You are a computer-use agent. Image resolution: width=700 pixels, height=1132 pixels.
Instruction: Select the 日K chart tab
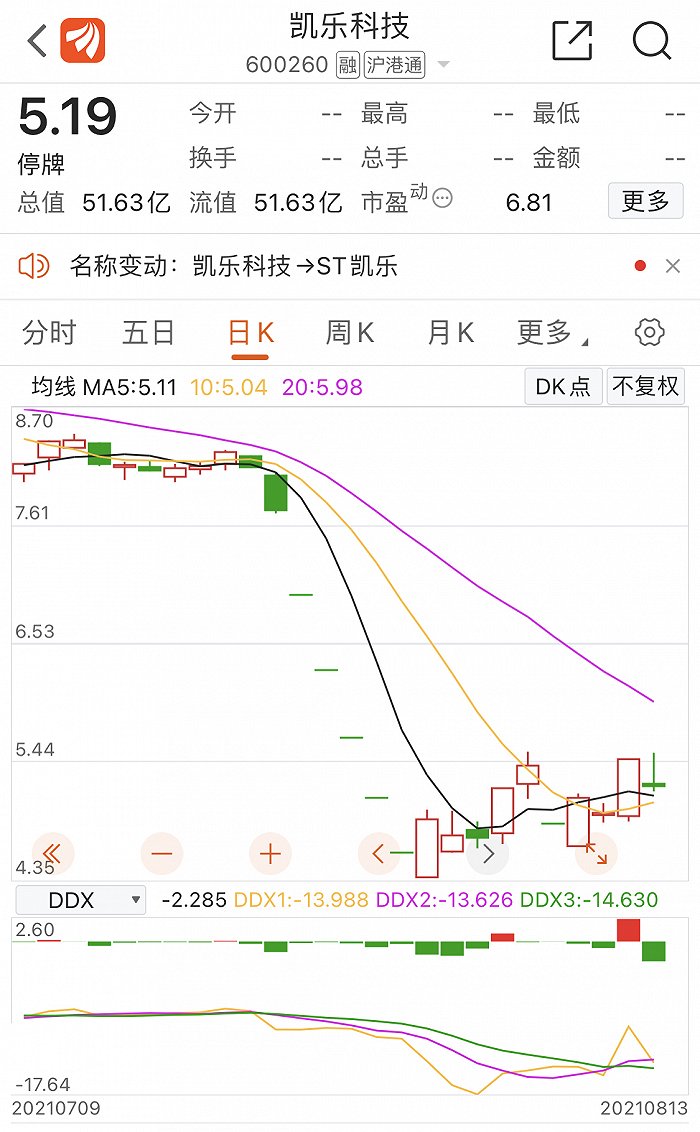point(250,334)
